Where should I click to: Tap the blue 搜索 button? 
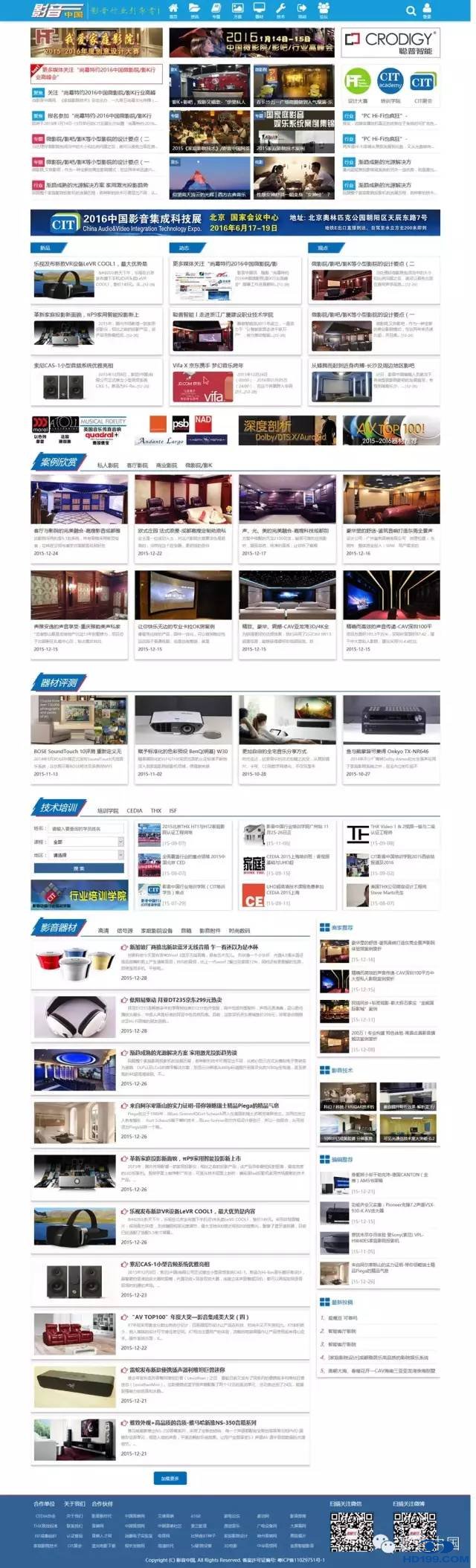78,868
